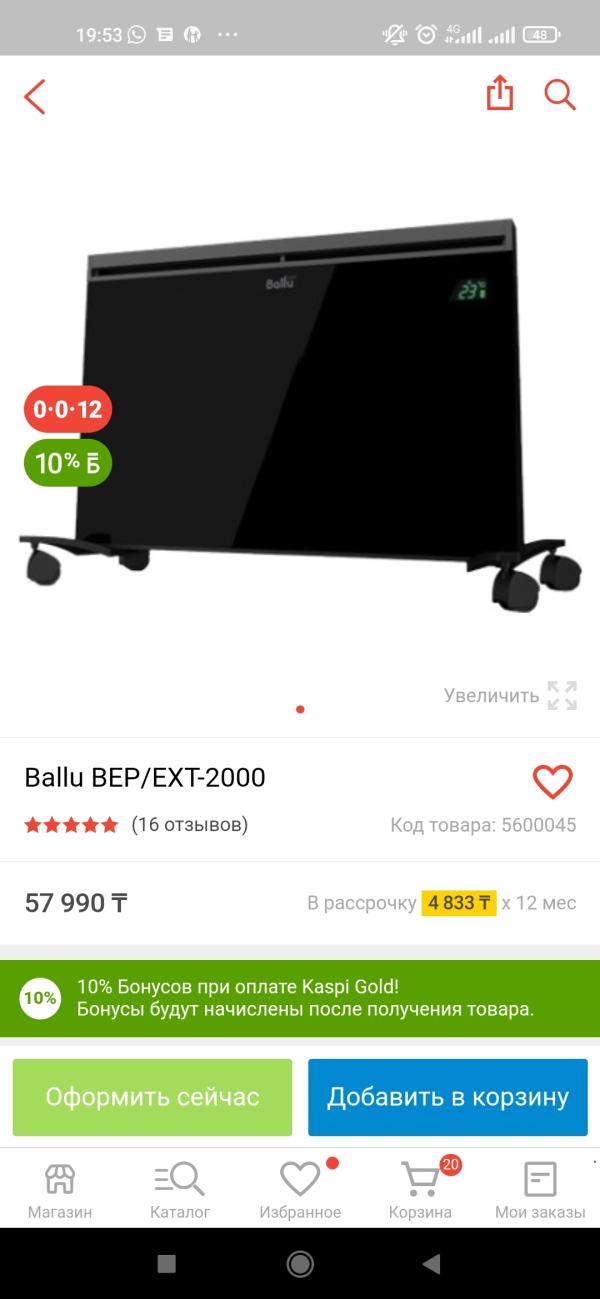
Task: Open the 16 отзывов reviews
Action: [189, 825]
